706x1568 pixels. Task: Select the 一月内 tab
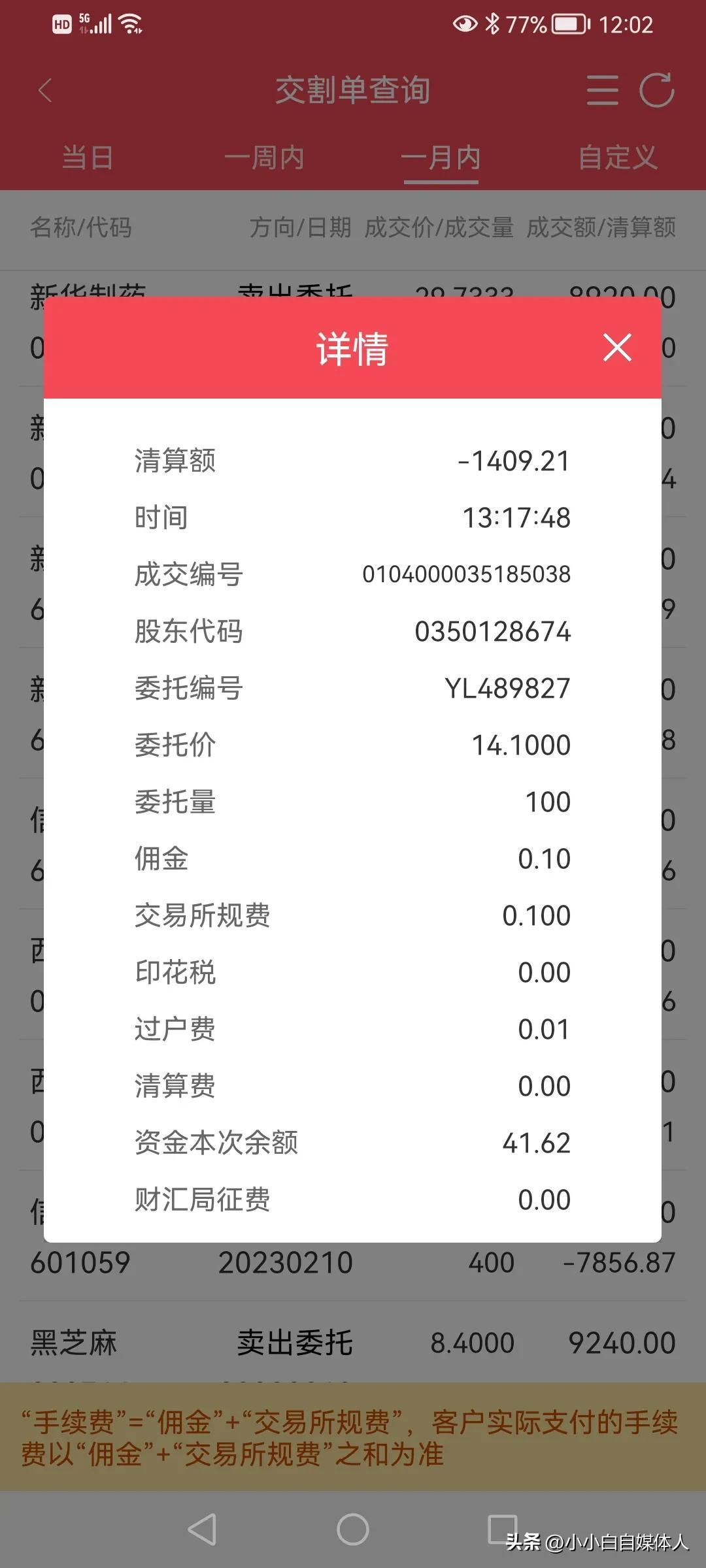[441, 157]
